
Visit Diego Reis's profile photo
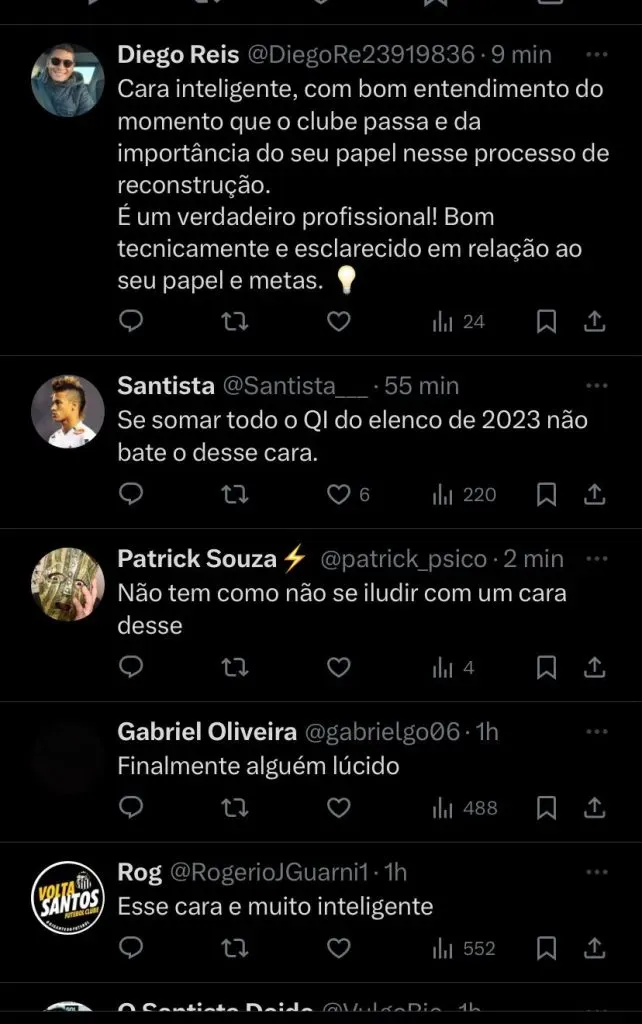tap(67, 80)
